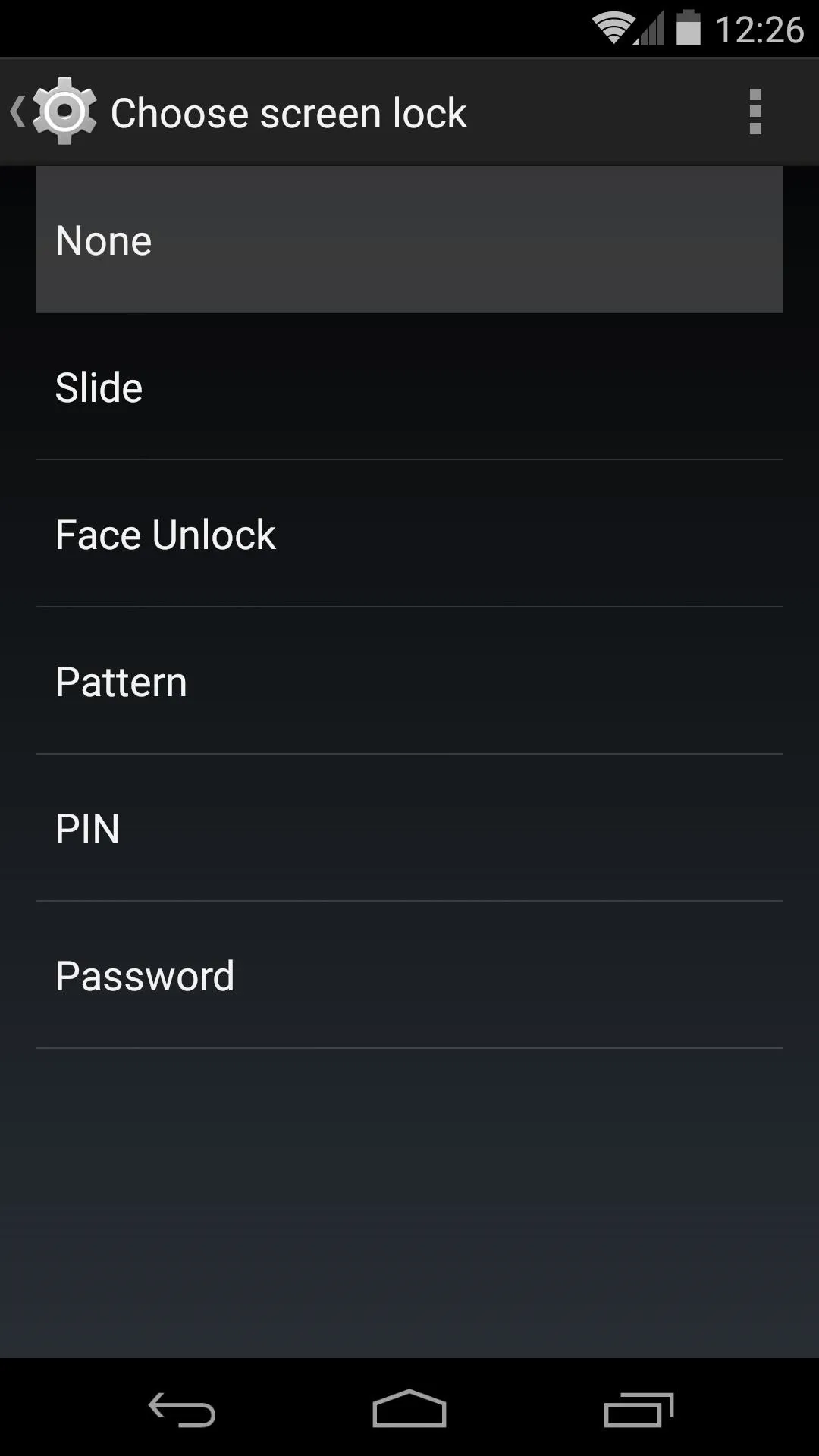Choose the Slide lock option
819x1456 pixels.
pyautogui.click(x=409, y=387)
